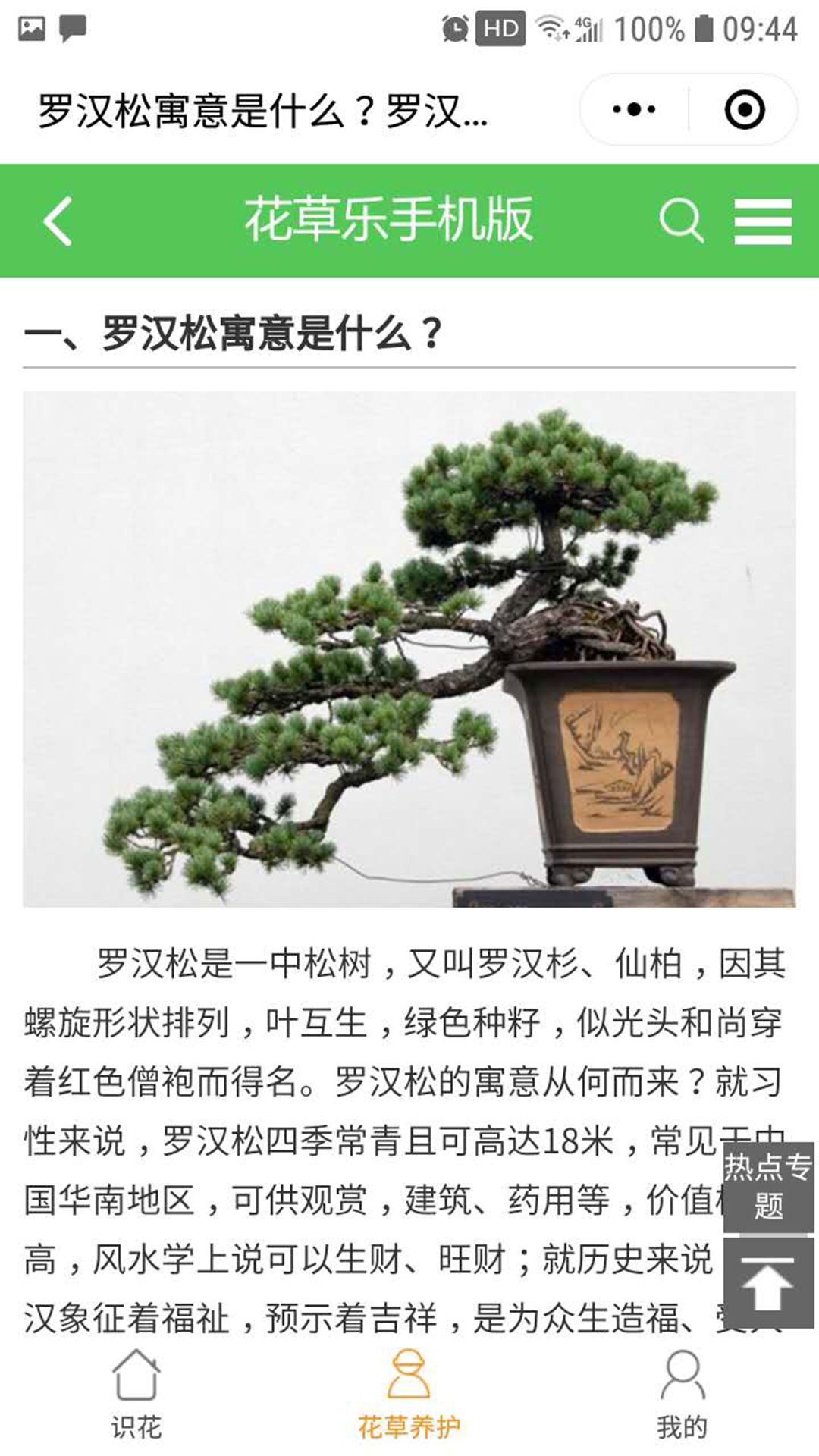
Task: Go to the 我的 tab
Action: click(x=682, y=1394)
